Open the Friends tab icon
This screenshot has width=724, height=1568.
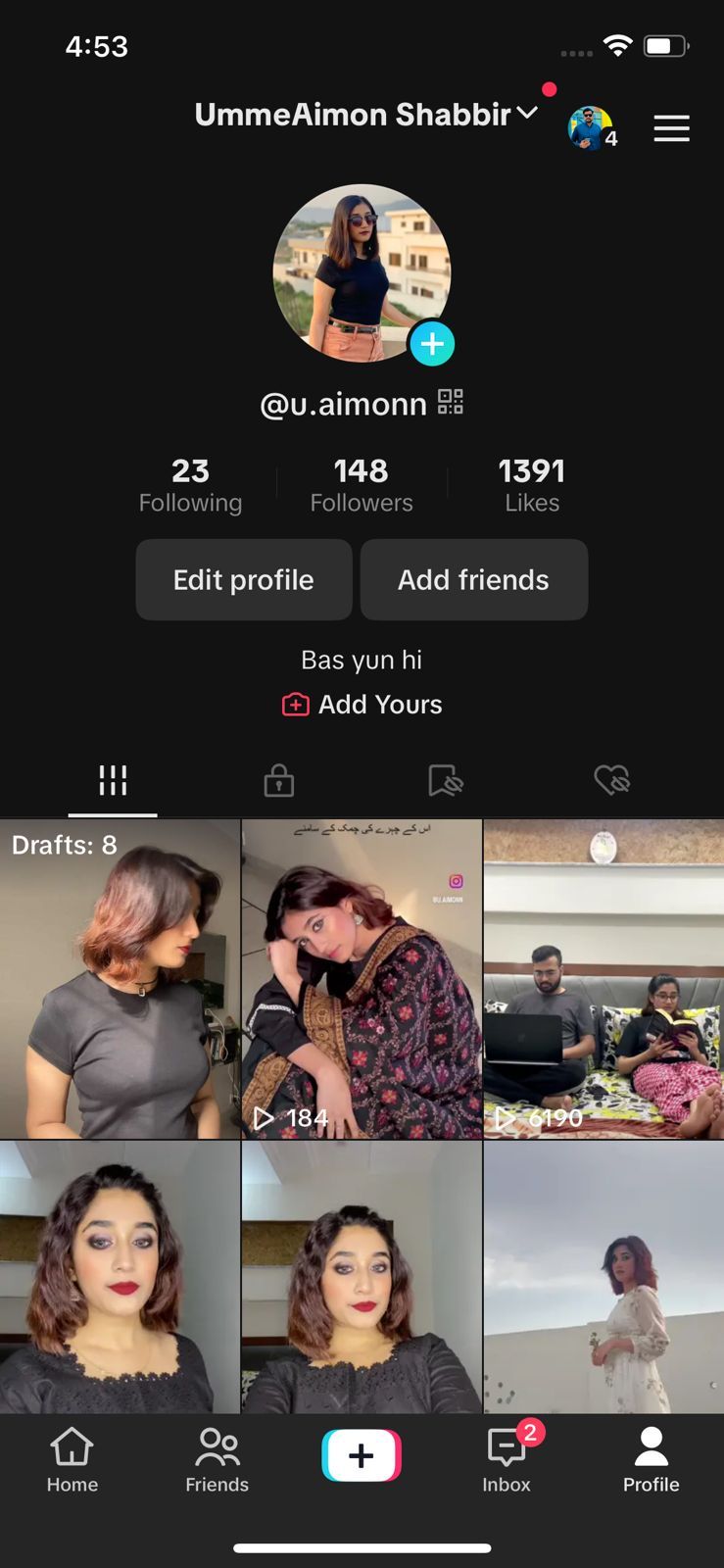pyautogui.click(x=217, y=1457)
